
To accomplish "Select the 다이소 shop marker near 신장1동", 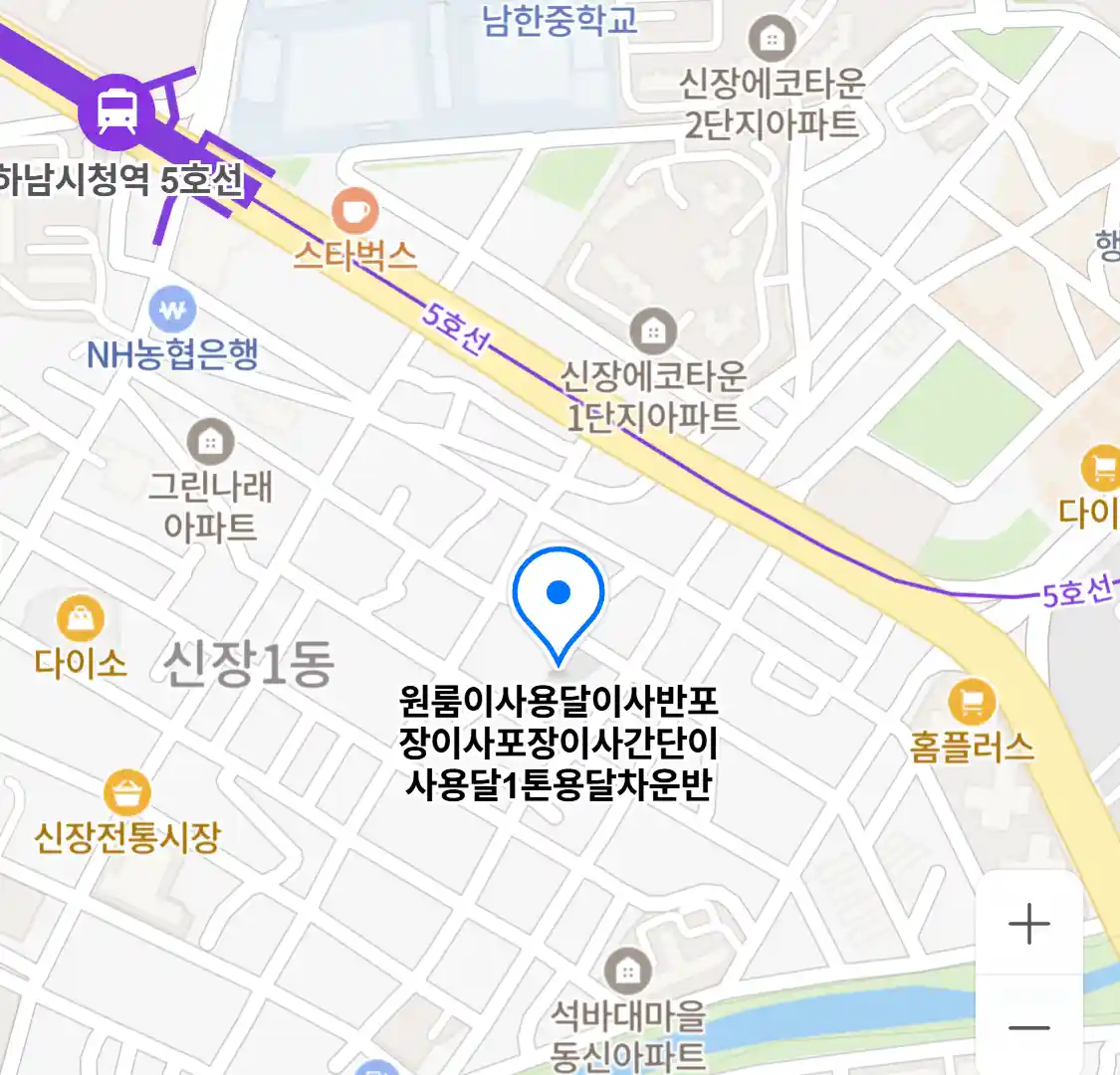I will [x=81, y=620].
